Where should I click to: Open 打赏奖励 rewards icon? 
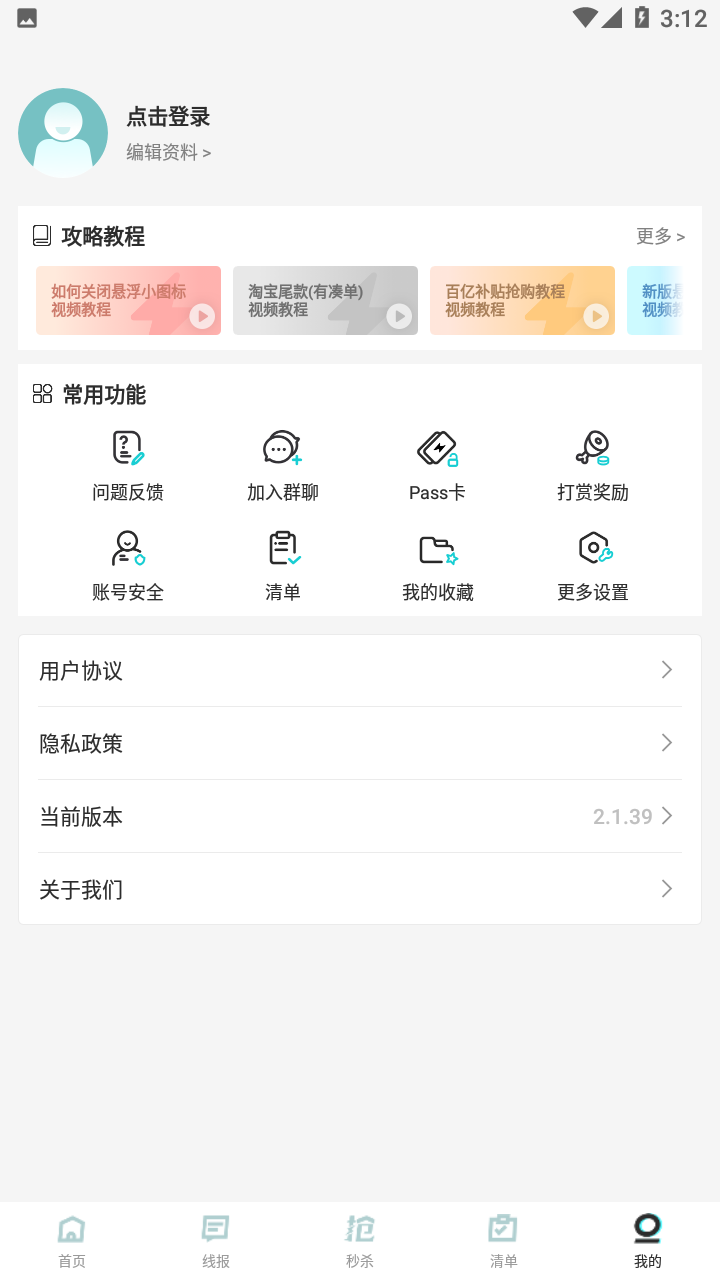pyautogui.click(x=592, y=447)
